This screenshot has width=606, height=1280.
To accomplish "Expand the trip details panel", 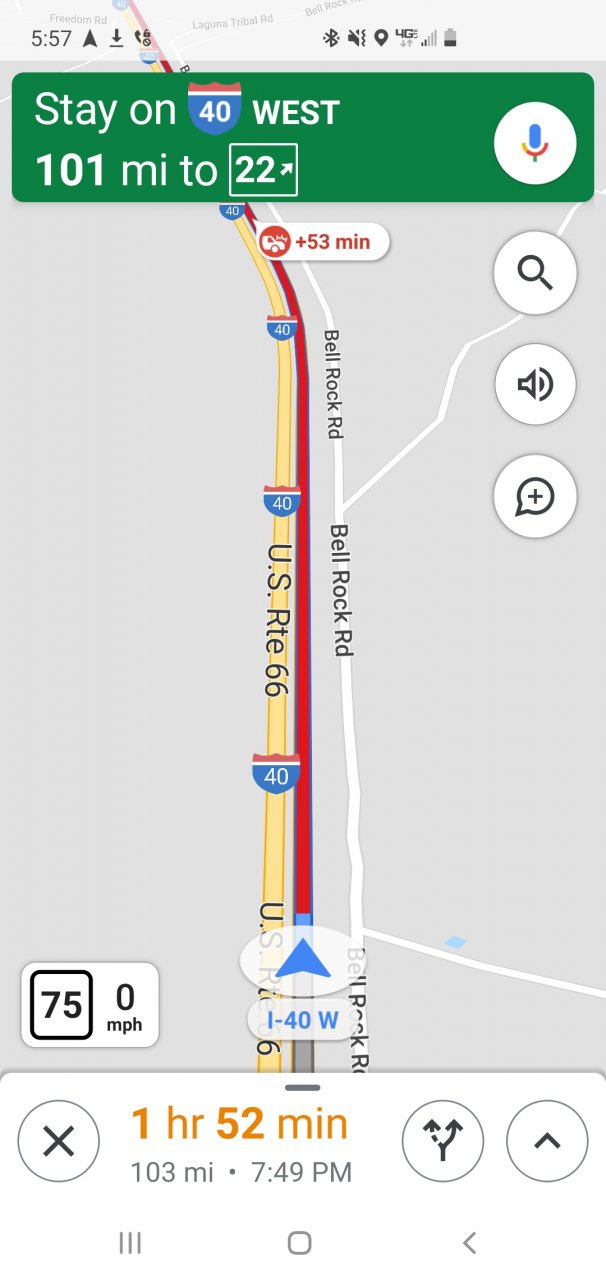I will tap(547, 1141).
